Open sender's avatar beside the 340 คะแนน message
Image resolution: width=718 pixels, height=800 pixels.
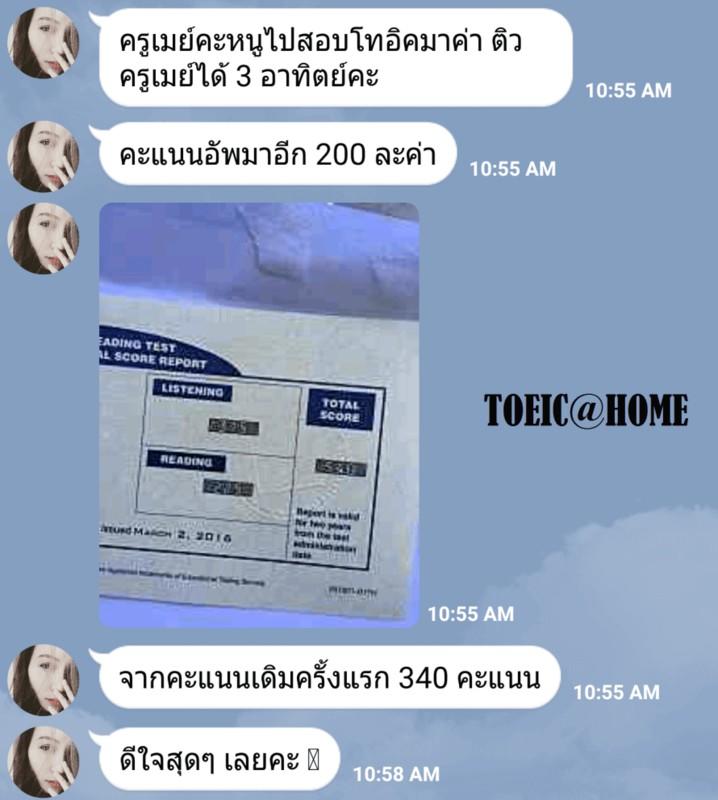pyautogui.click(x=43, y=679)
